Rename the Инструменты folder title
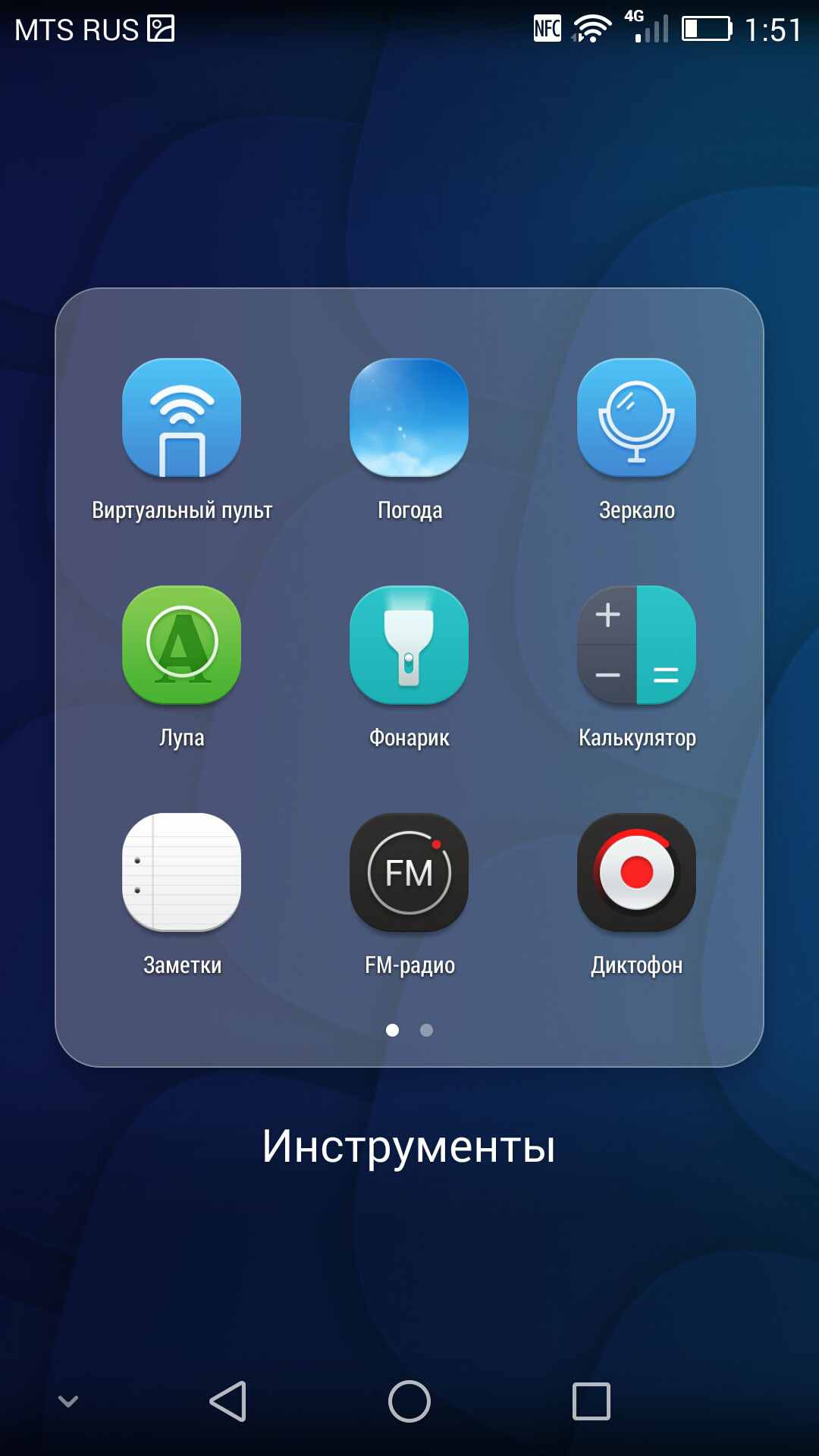This screenshot has height=1456, width=819. tap(409, 1146)
